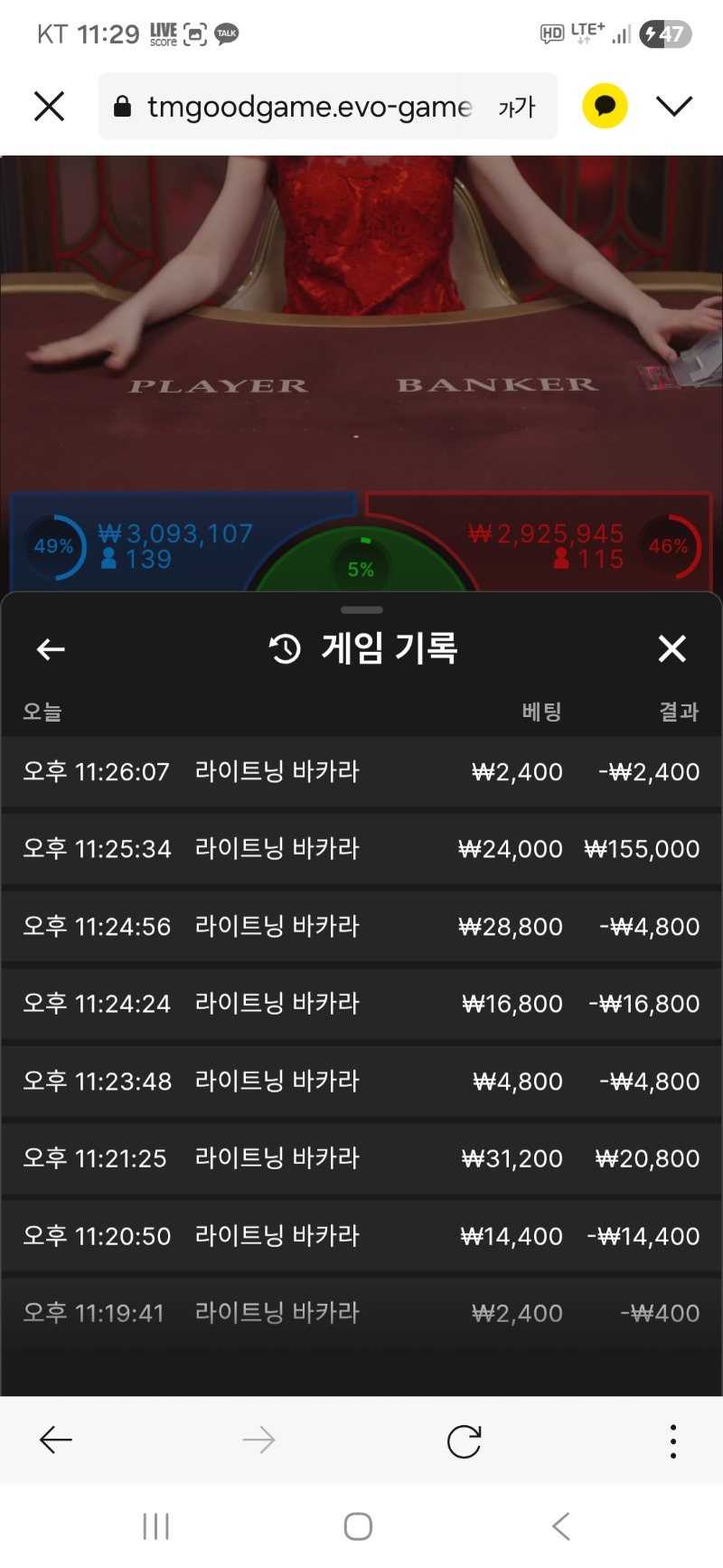
Task: Open recent apps from the navigation bar
Action: [155, 1526]
